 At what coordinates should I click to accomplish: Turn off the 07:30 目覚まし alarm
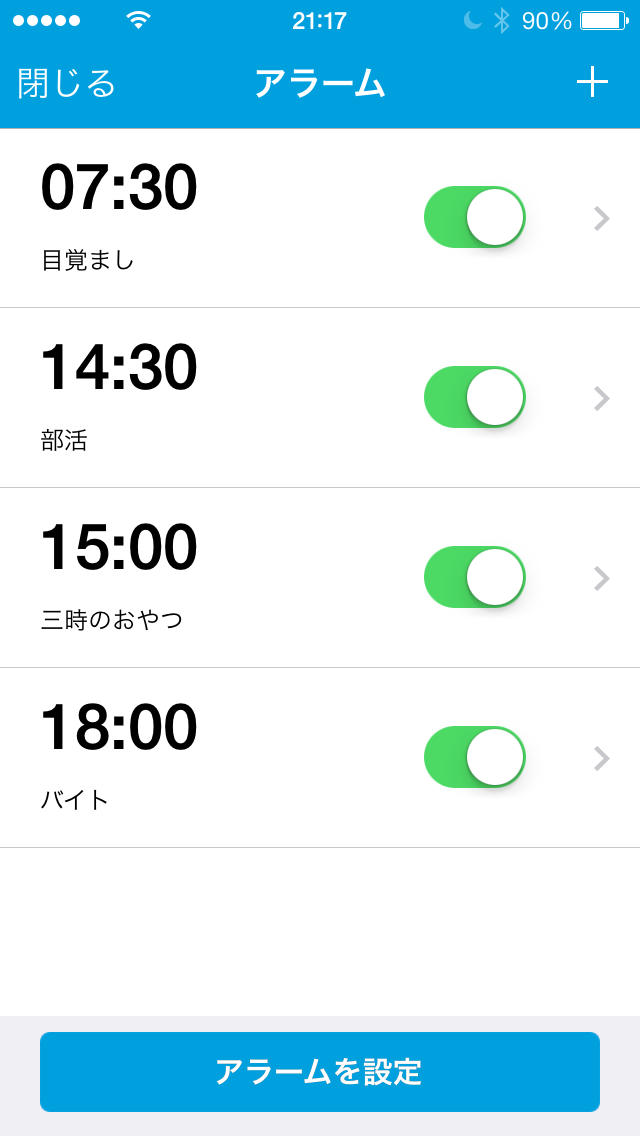[x=475, y=217]
